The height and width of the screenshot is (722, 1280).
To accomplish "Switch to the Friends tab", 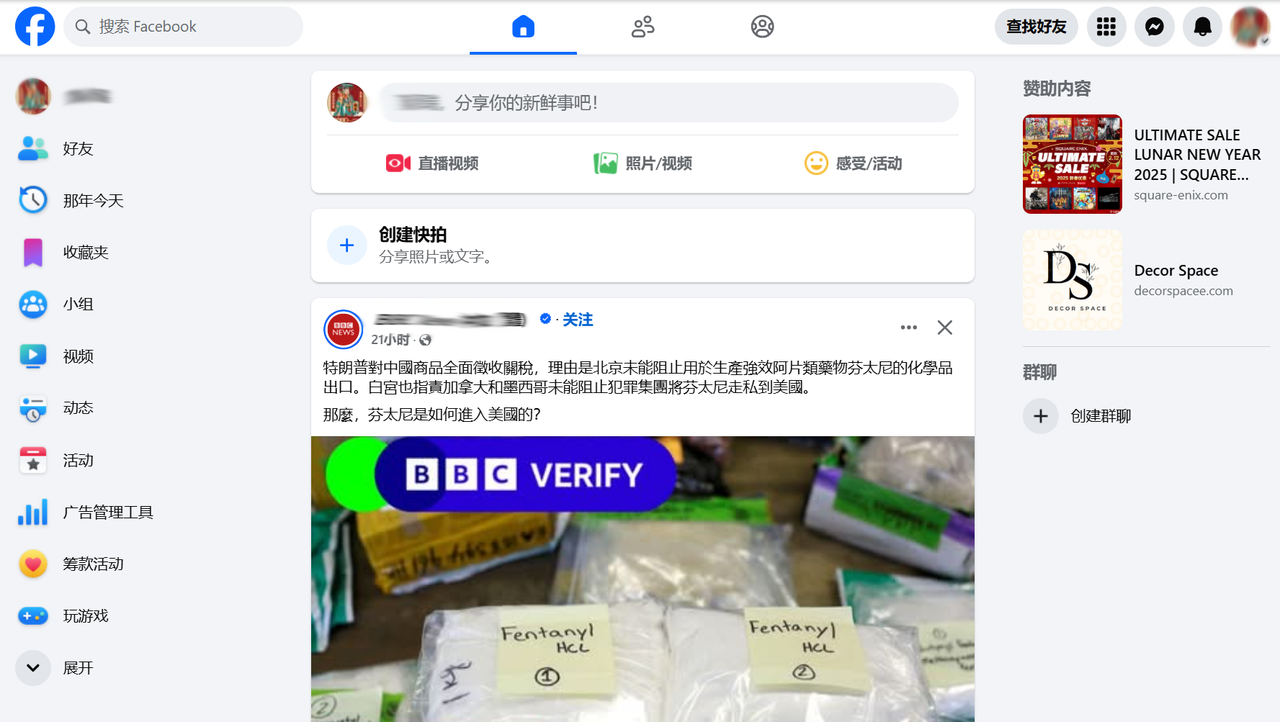I will tap(643, 27).
